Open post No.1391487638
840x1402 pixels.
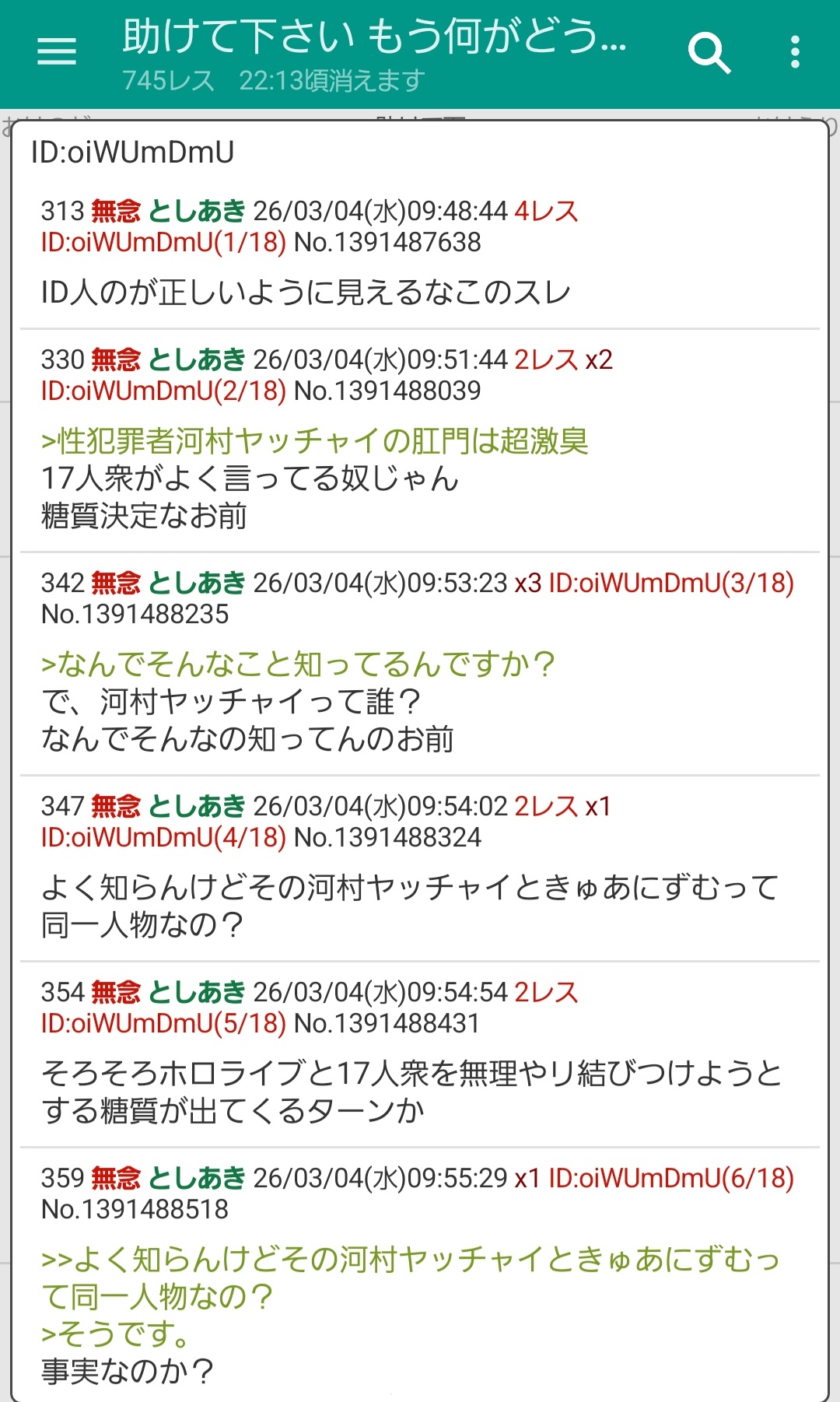pyautogui.click(x=387, y=243)
